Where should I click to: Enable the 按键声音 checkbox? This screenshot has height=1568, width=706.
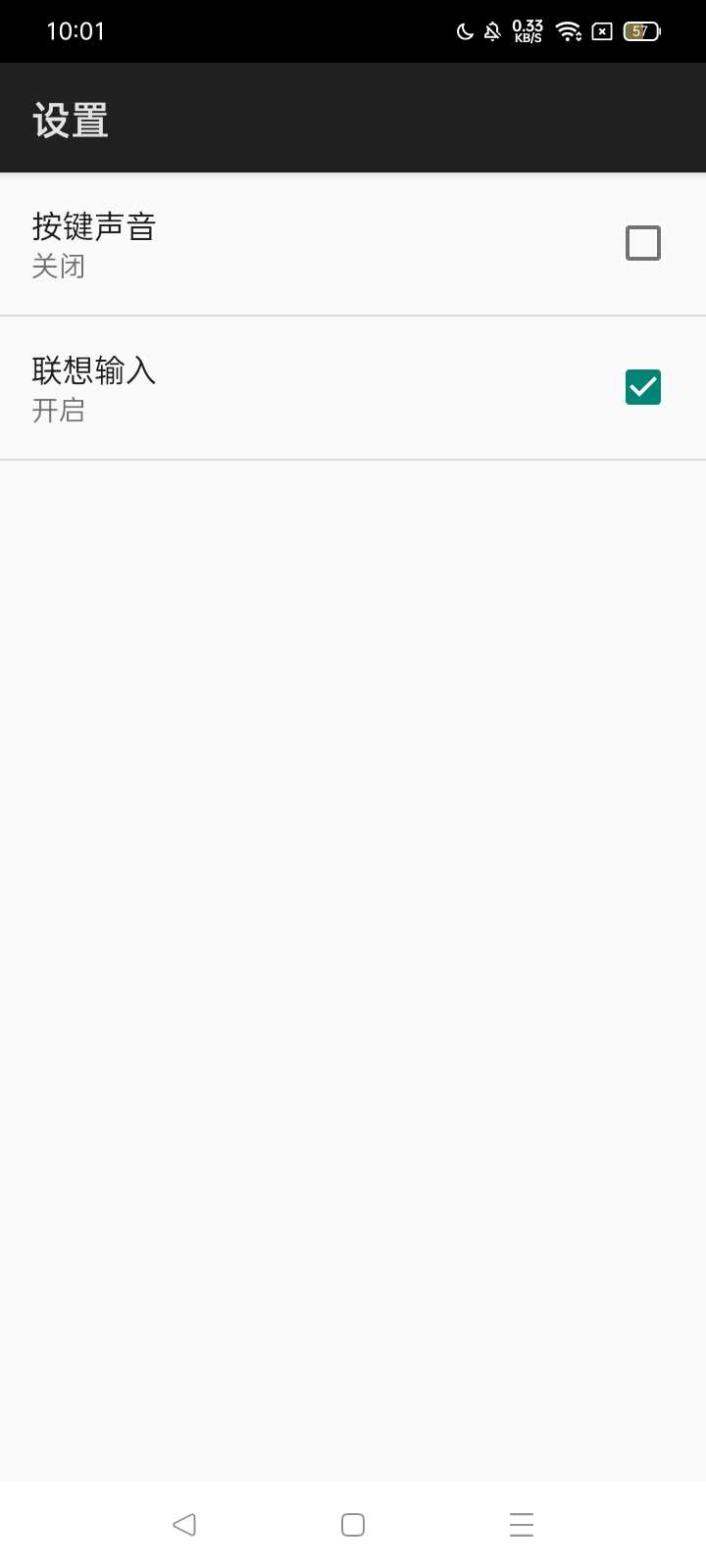(x=643, y=243)
